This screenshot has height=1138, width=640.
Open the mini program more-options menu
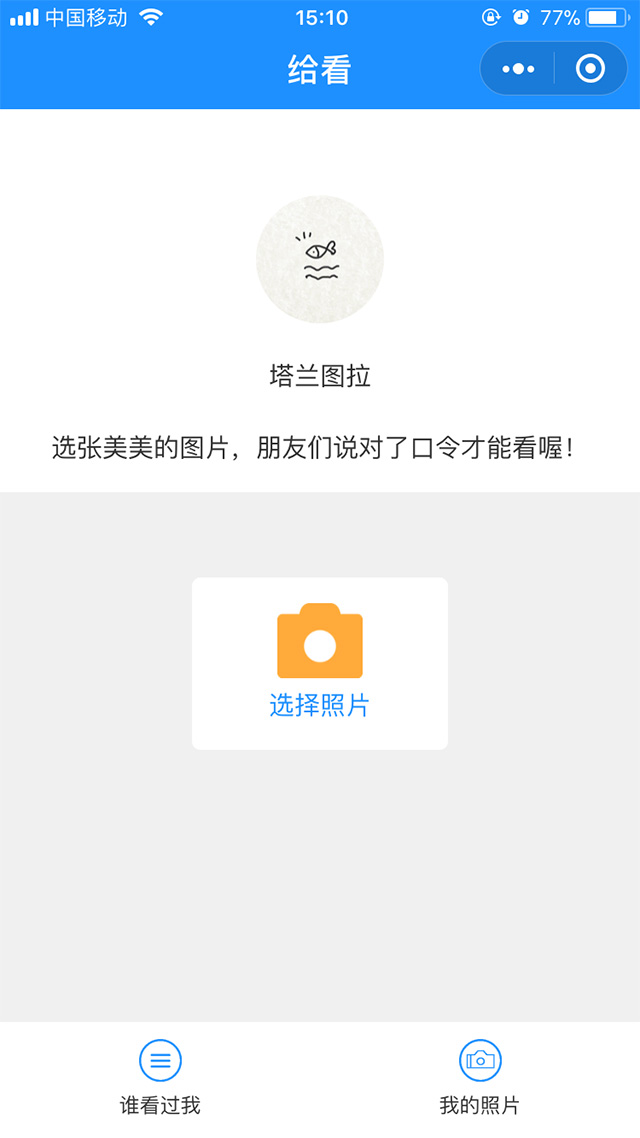518,69
